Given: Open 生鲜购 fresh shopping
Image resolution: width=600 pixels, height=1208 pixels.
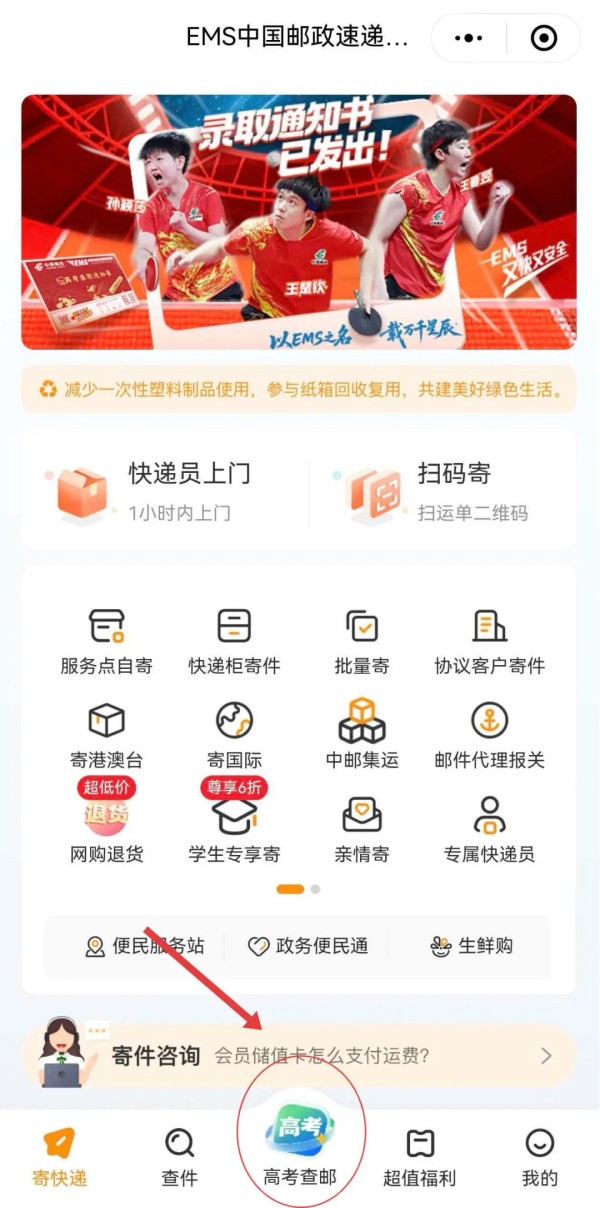Looking at the screenshot, I should coord(471,946).
